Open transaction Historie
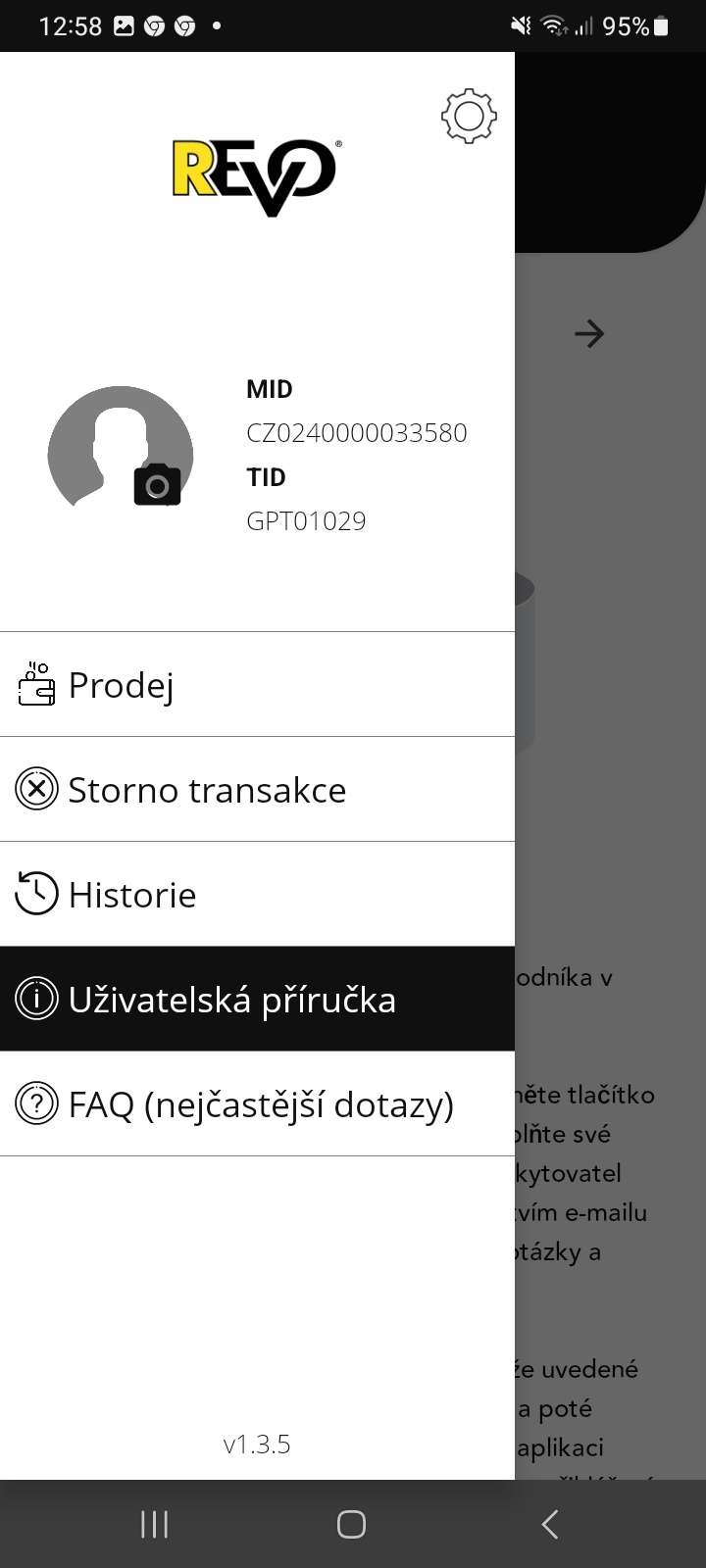Image resolution: width=706 pixels, height=1568 pixels. (257, 895)
